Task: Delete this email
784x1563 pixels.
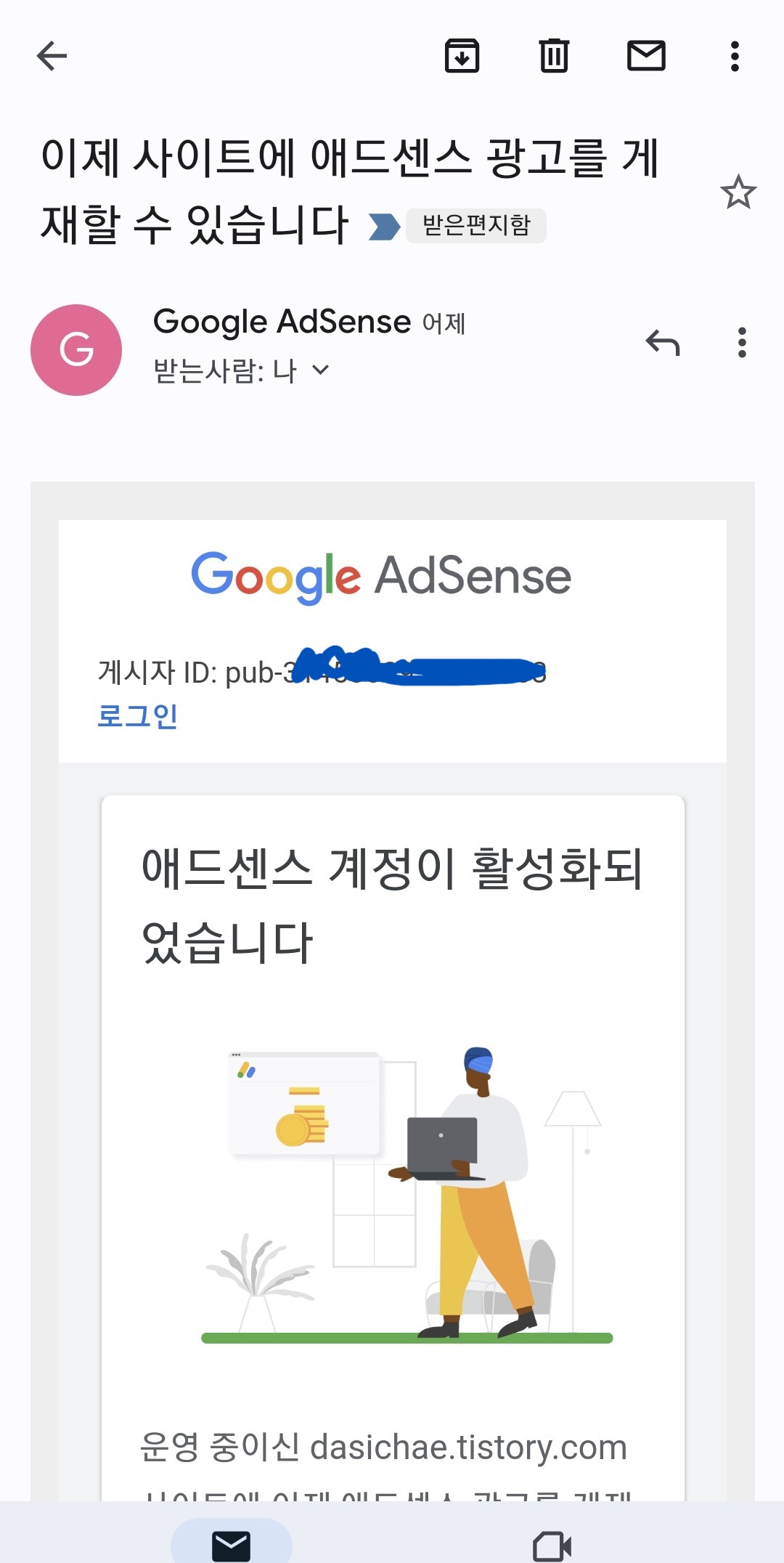Action: [554, 57]
